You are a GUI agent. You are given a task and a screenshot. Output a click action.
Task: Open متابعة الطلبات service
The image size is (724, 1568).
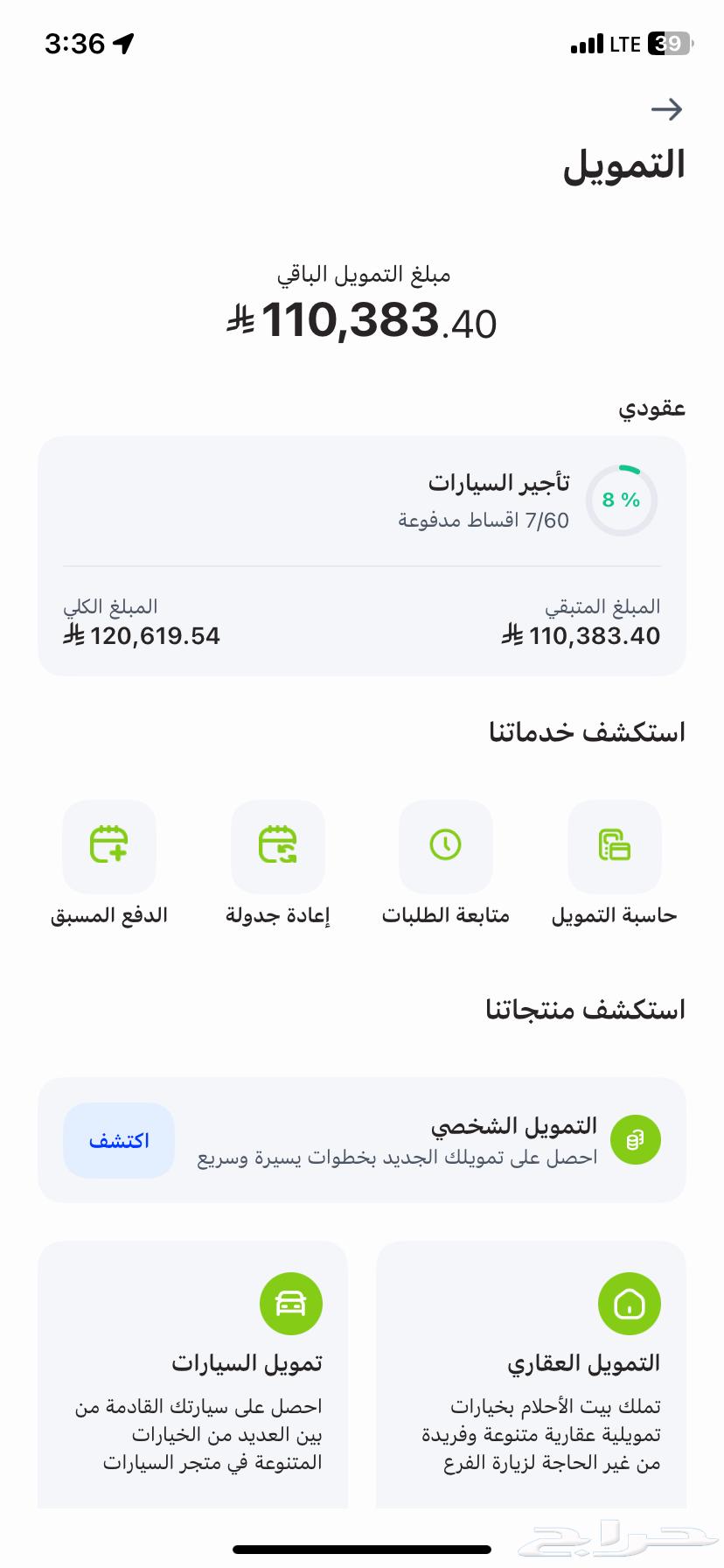445,864
